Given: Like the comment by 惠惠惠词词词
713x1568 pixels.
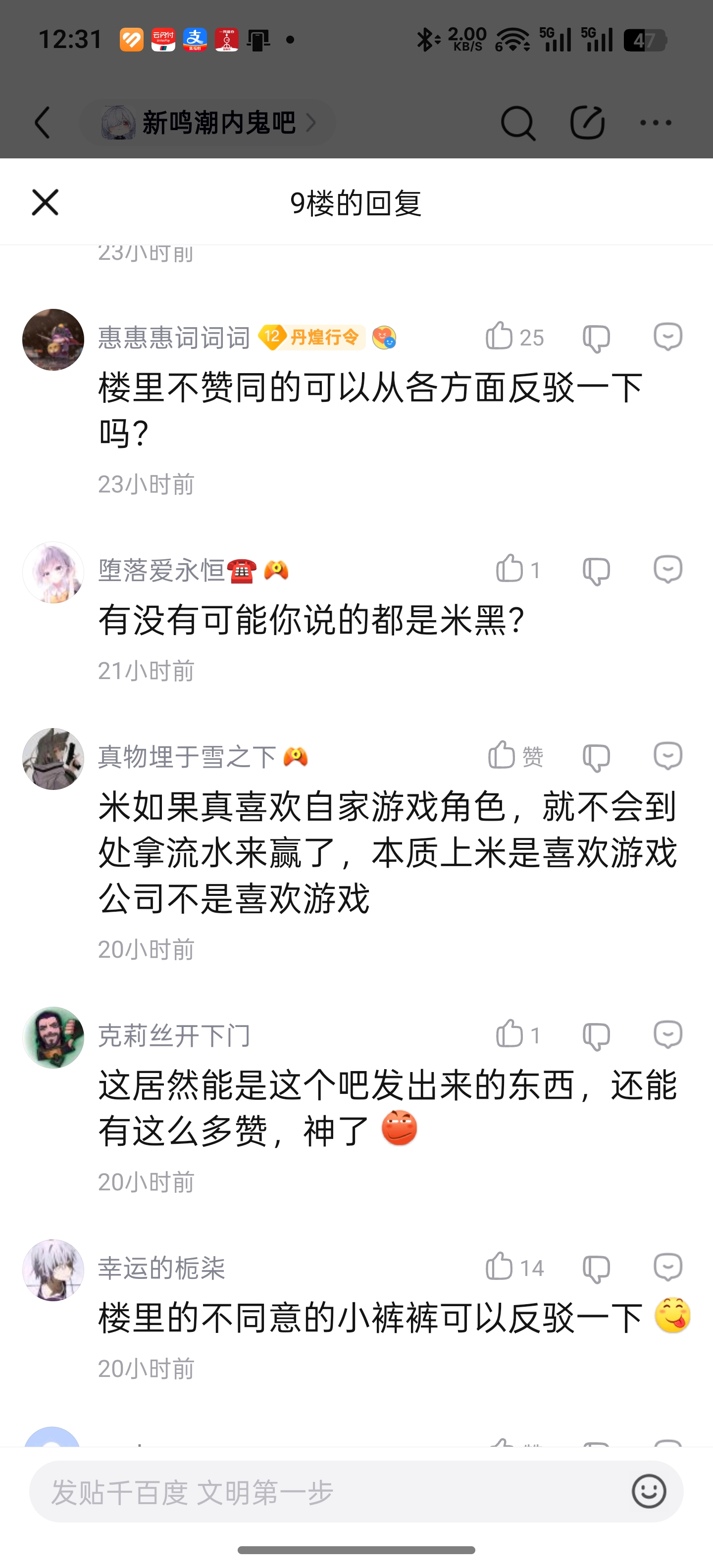Looking at the screenshot, I should [x=500, y=336].
